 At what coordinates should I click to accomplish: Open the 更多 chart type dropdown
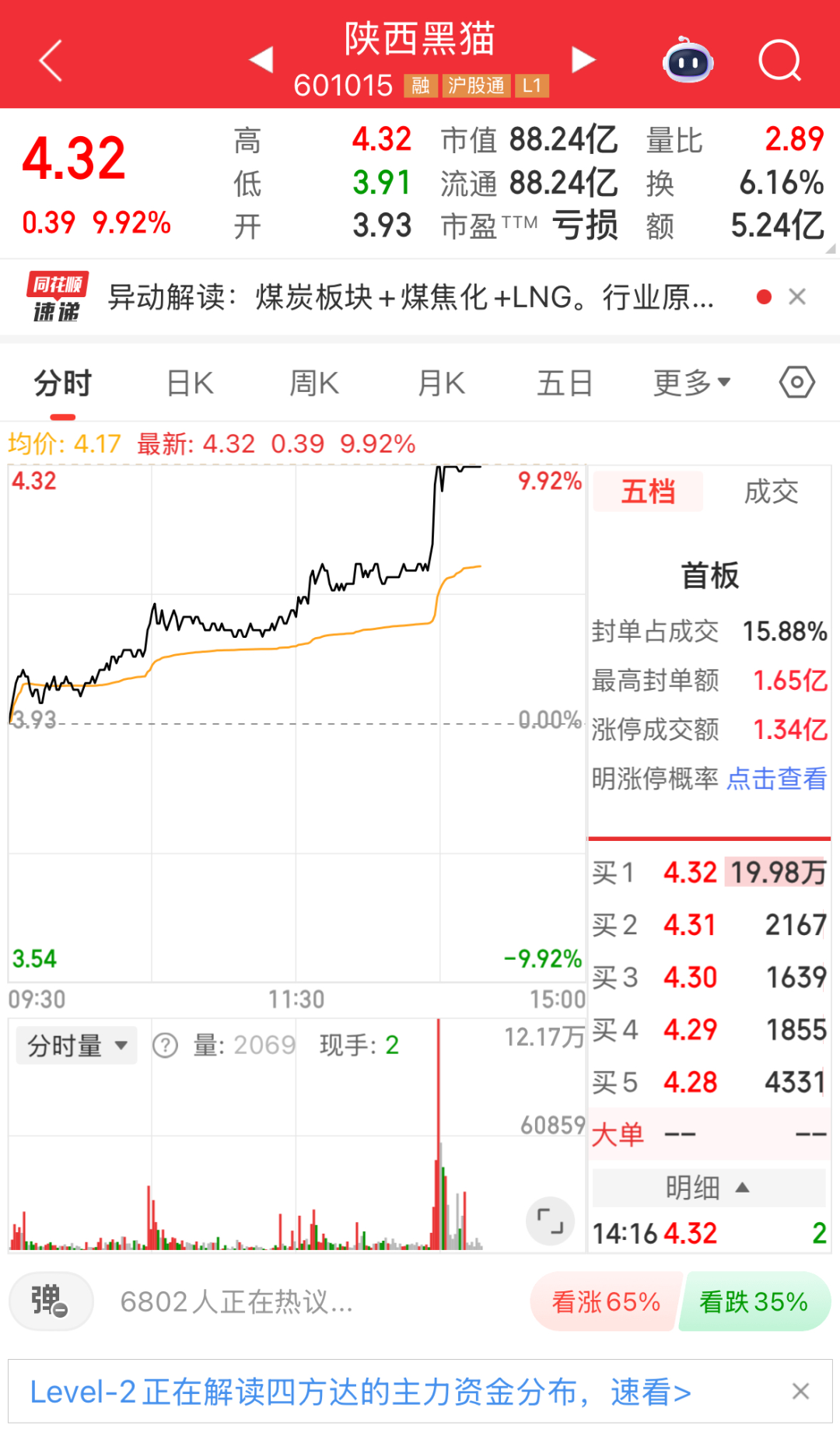coord(691,382)
